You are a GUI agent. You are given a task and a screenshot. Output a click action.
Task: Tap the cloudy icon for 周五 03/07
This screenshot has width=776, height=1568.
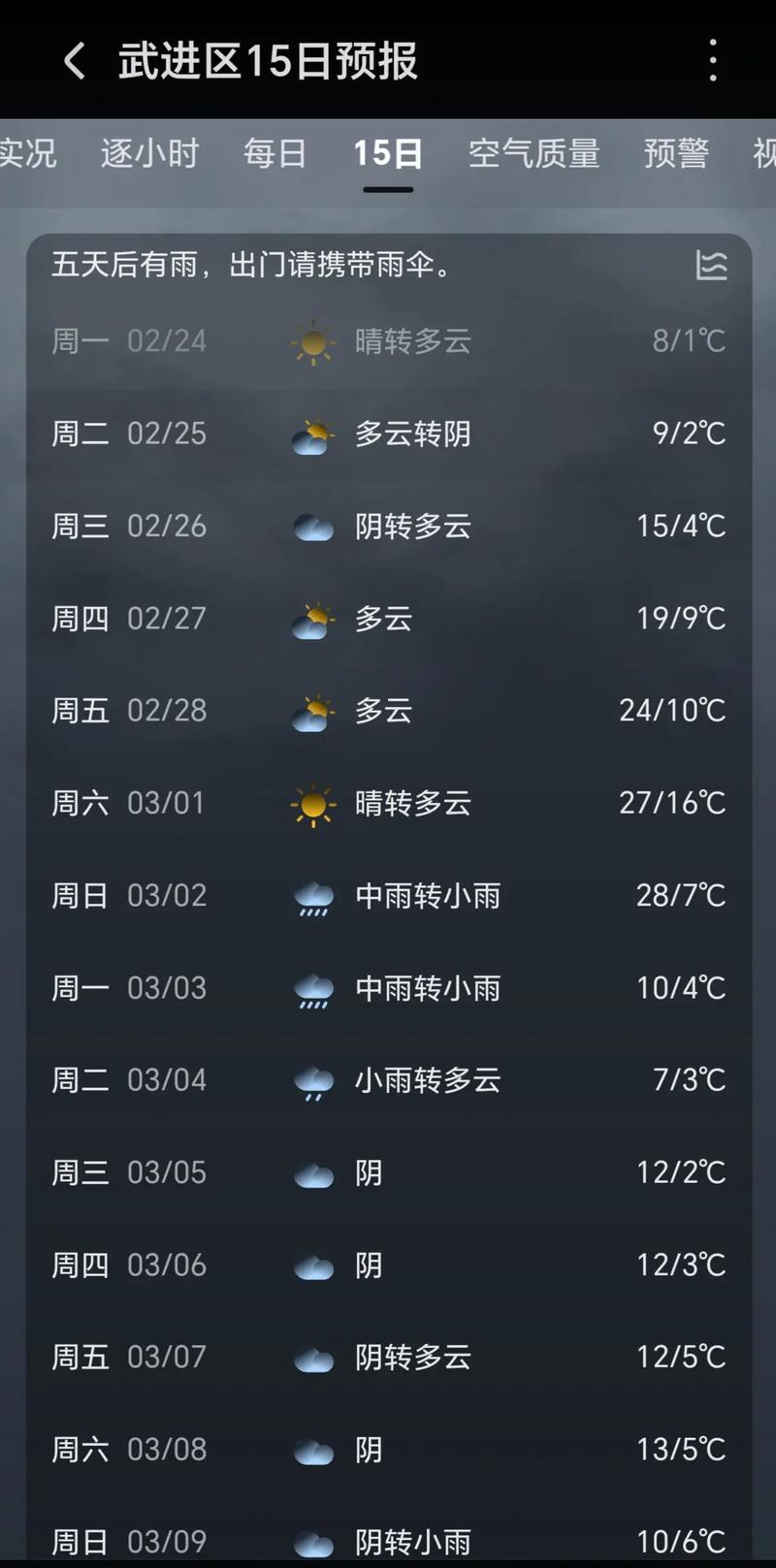tap(311, 1358)
